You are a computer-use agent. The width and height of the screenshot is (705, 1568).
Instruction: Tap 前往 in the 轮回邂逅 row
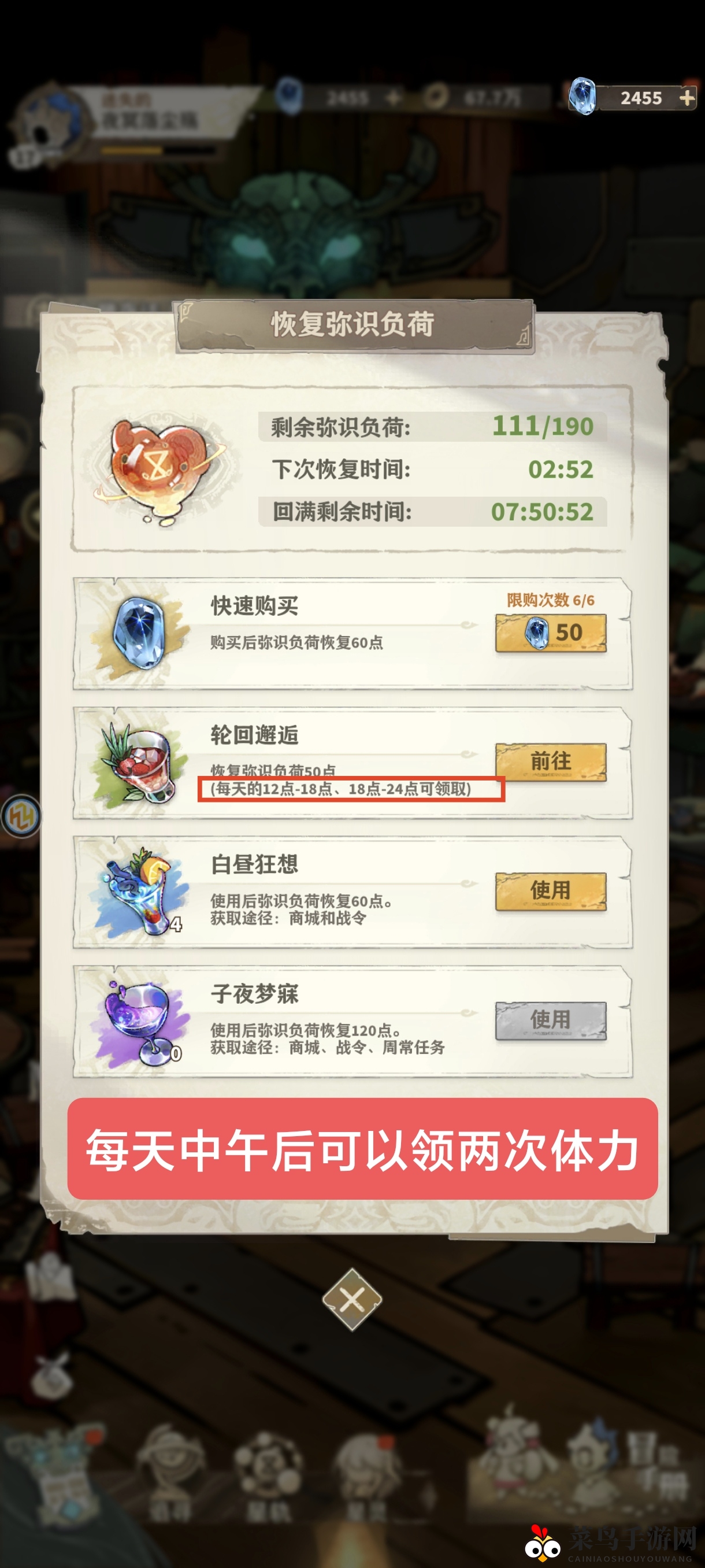coord(551,761)
